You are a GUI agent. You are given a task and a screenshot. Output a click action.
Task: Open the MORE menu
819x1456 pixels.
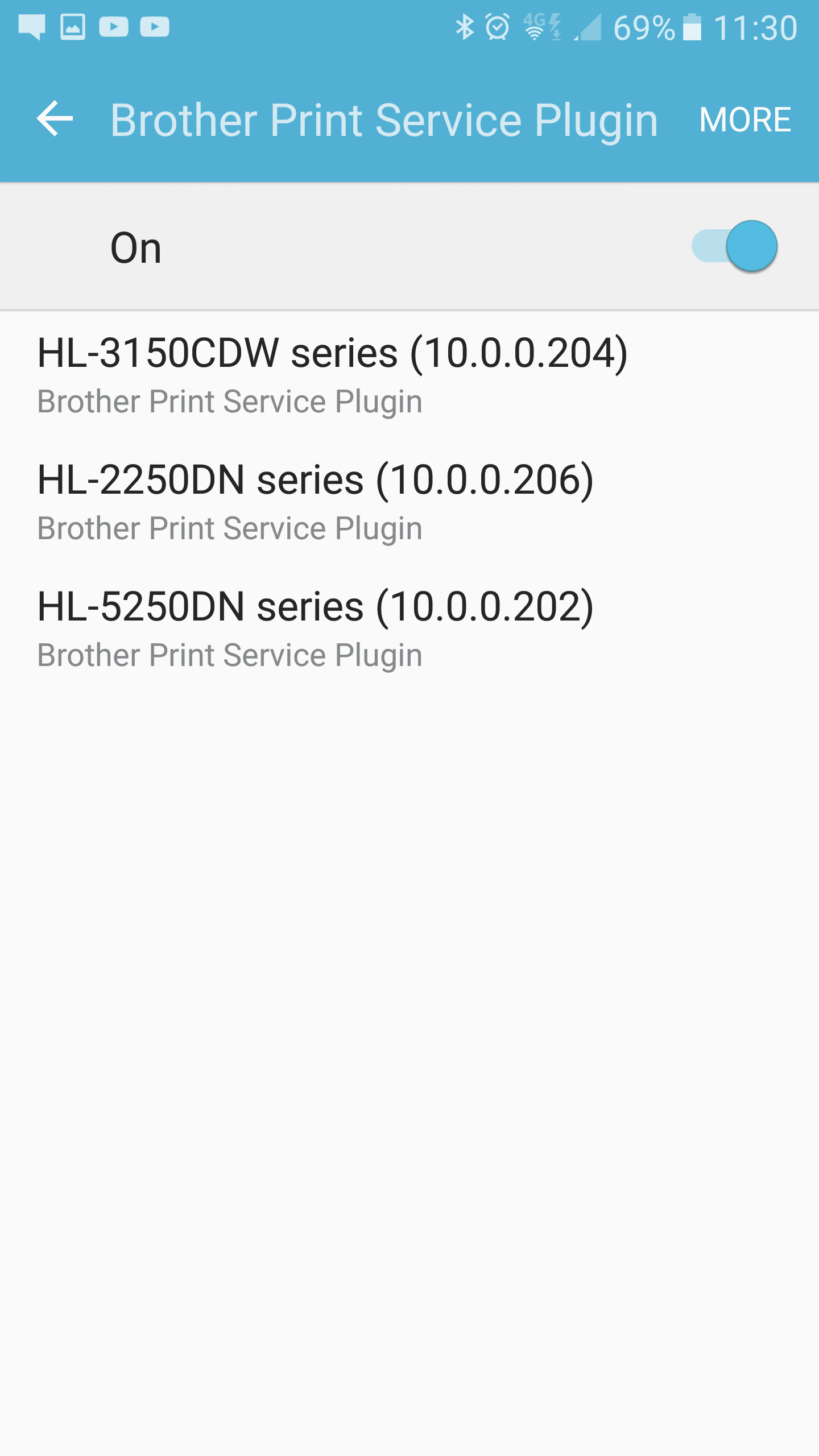pos(744,120)
